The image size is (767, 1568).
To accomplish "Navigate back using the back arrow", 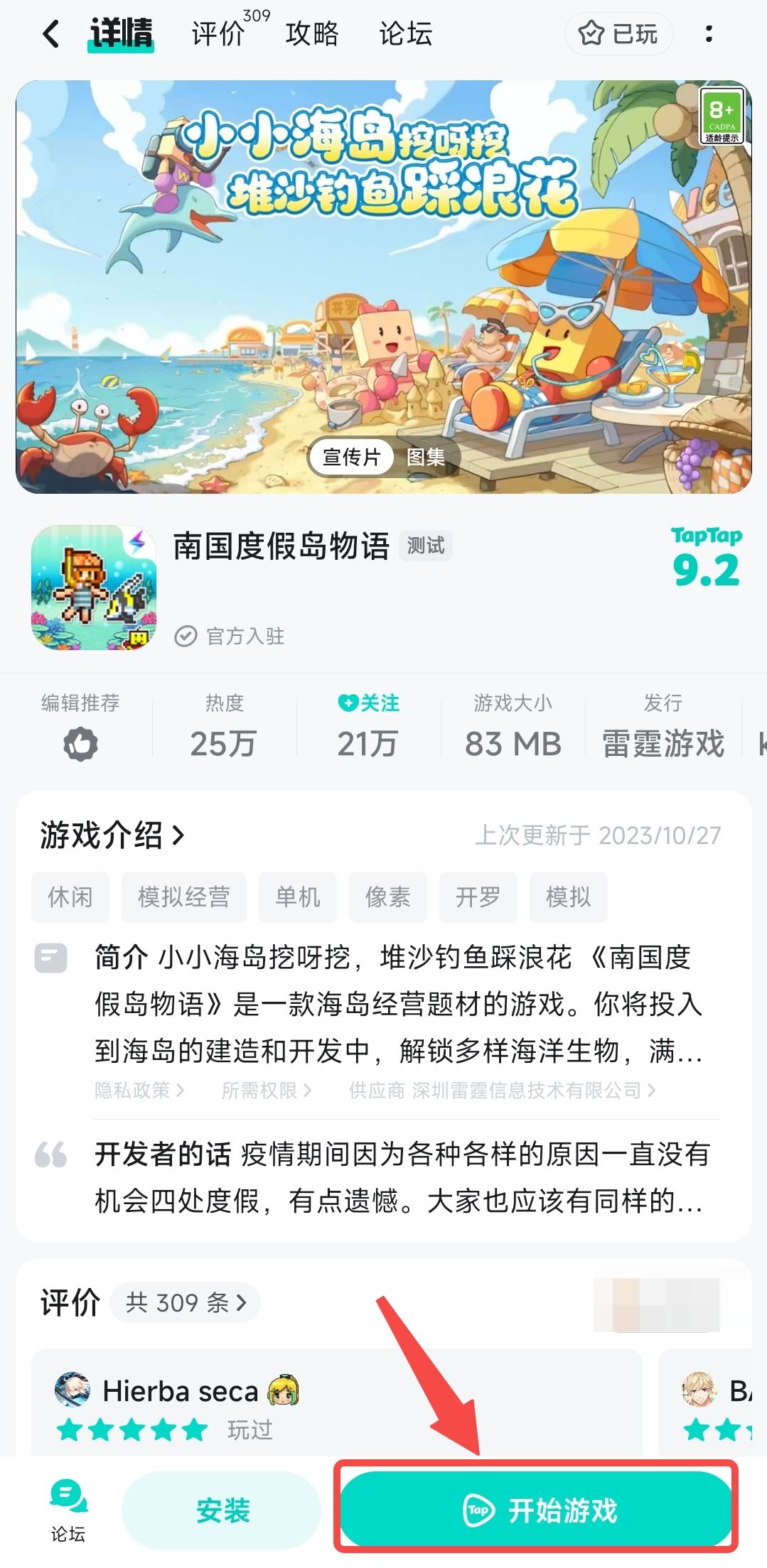I will (50, 33).
